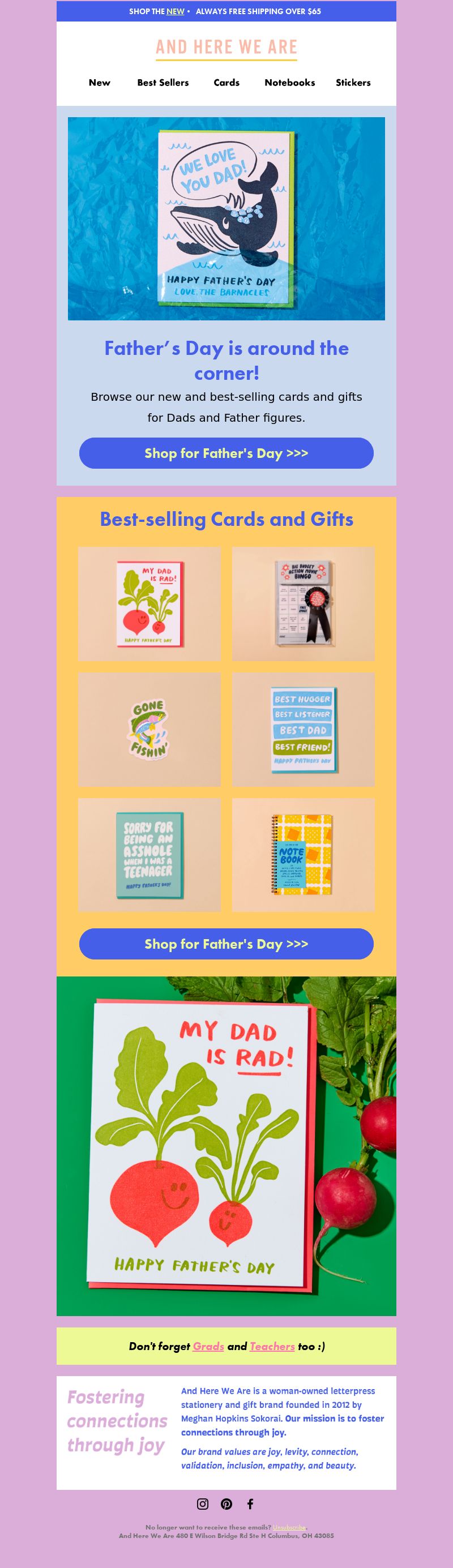Go to Best Sellers section

pyautogui.click(x=163, y=83)
